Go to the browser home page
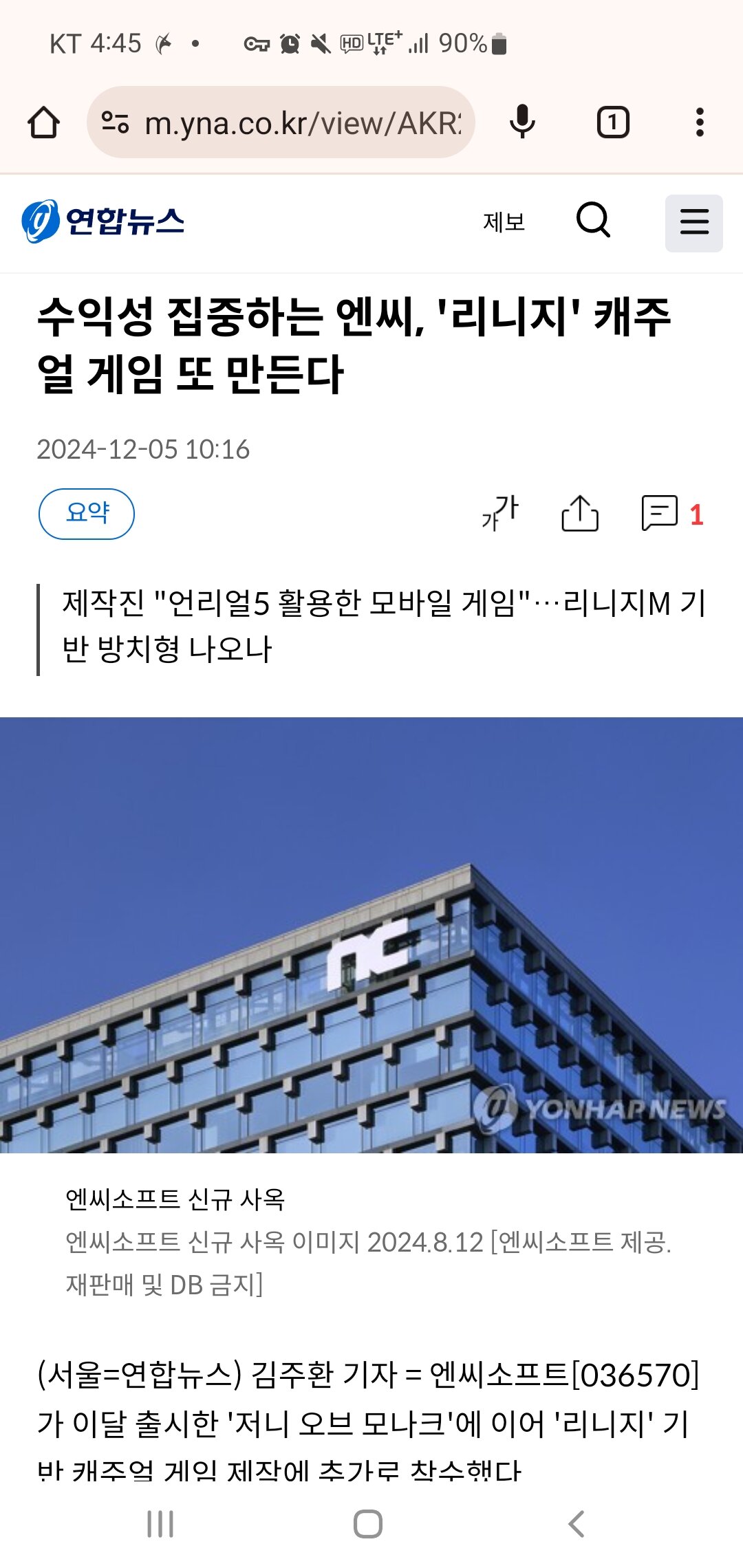This screenshot has width=743, height=1568. click(x=43, y=122)
